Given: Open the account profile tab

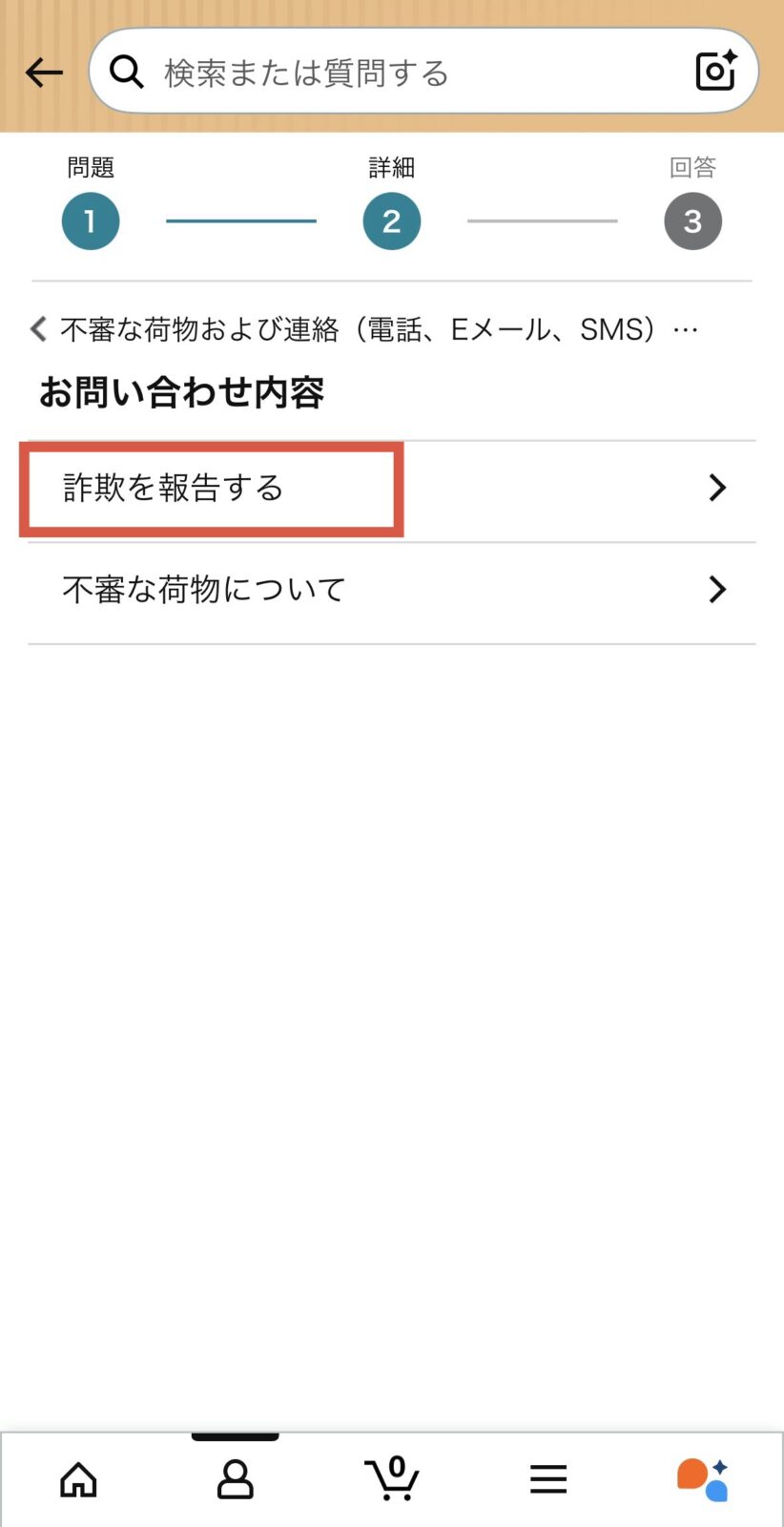Looking at the screenshot, I should [235, 1480].
